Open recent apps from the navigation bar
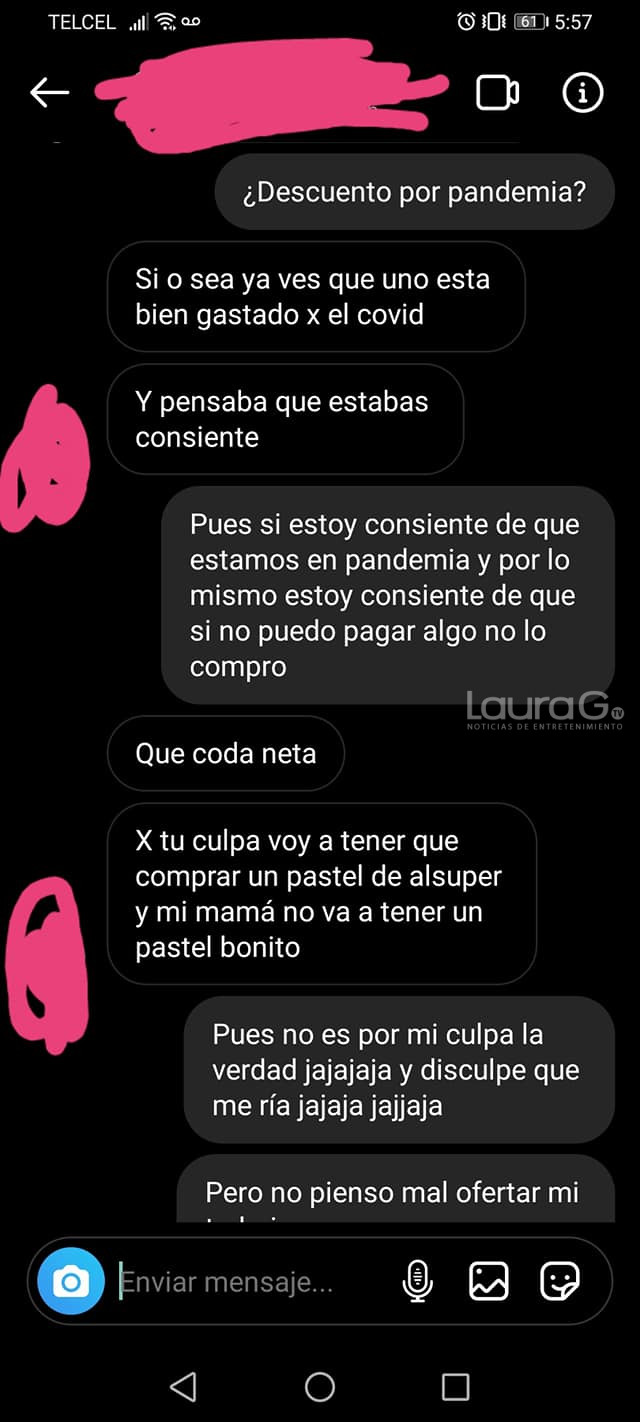This screenshot has height=1422, width=640. tap(455, 1386)
